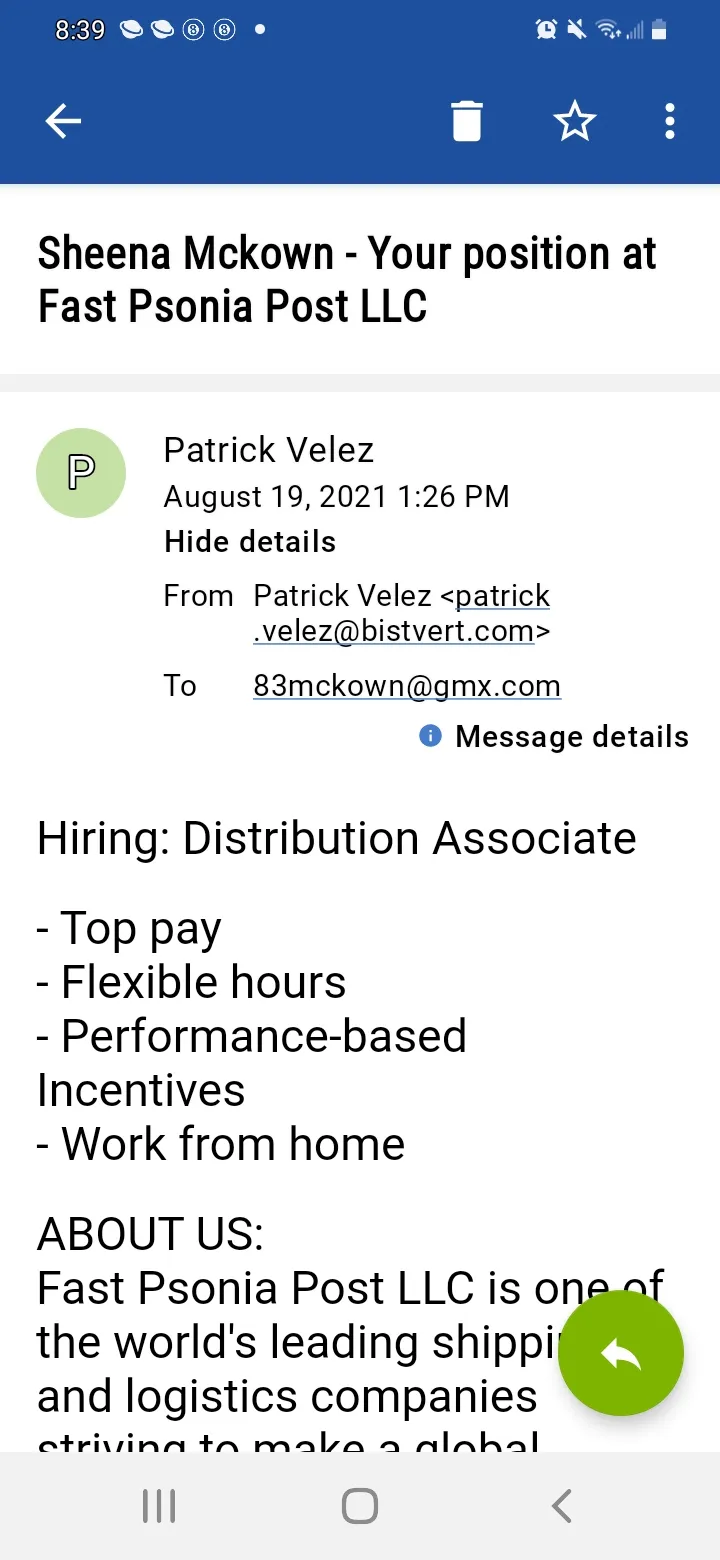The height and width of the screenshot is (1560, 720).
Task: Tap Patrick Velez's avatar circle
Action: pyautogui.click(x=81, y=473)
